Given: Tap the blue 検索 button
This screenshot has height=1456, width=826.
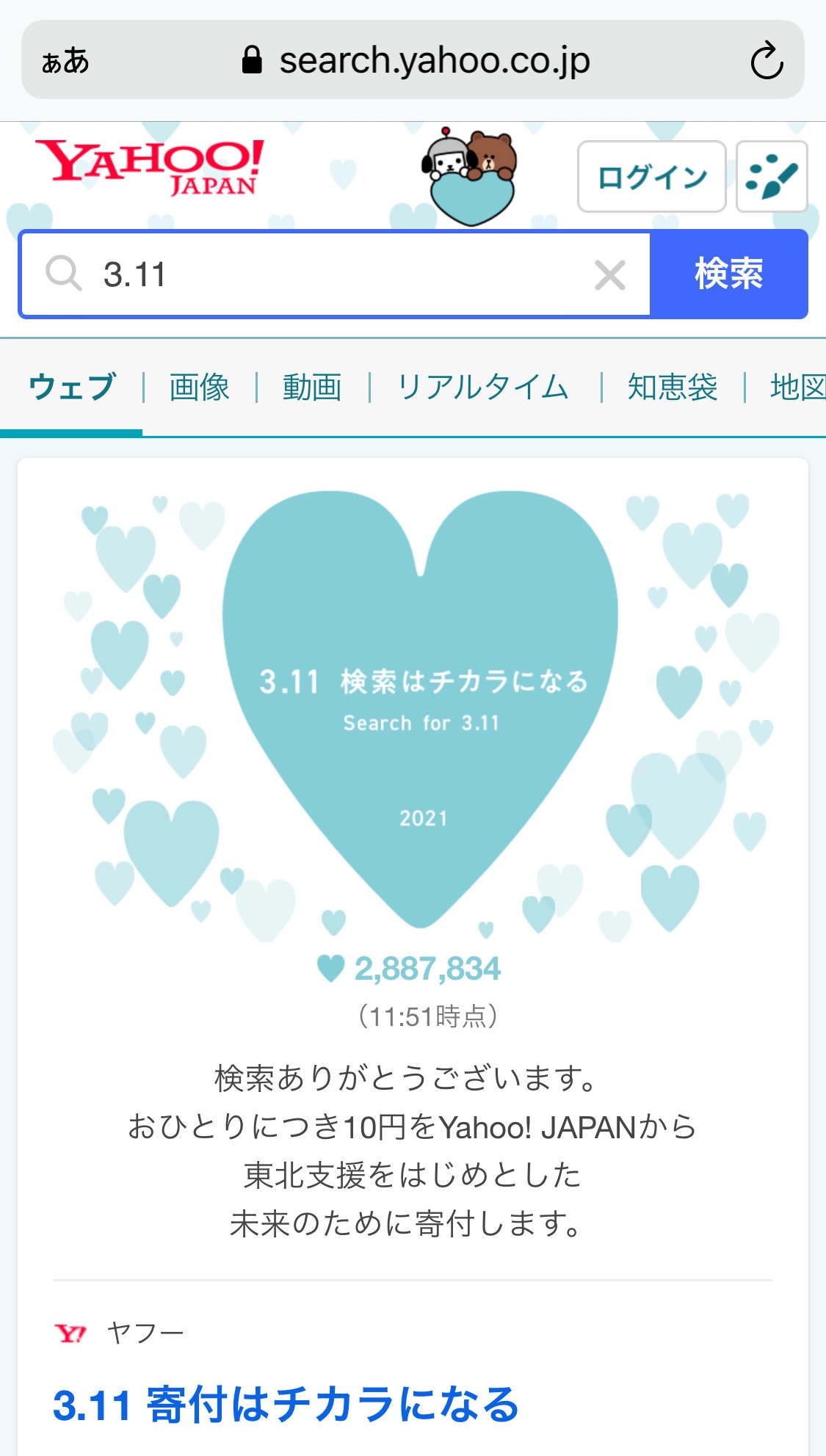Looking at the screenshot, I should click(729, 274).
